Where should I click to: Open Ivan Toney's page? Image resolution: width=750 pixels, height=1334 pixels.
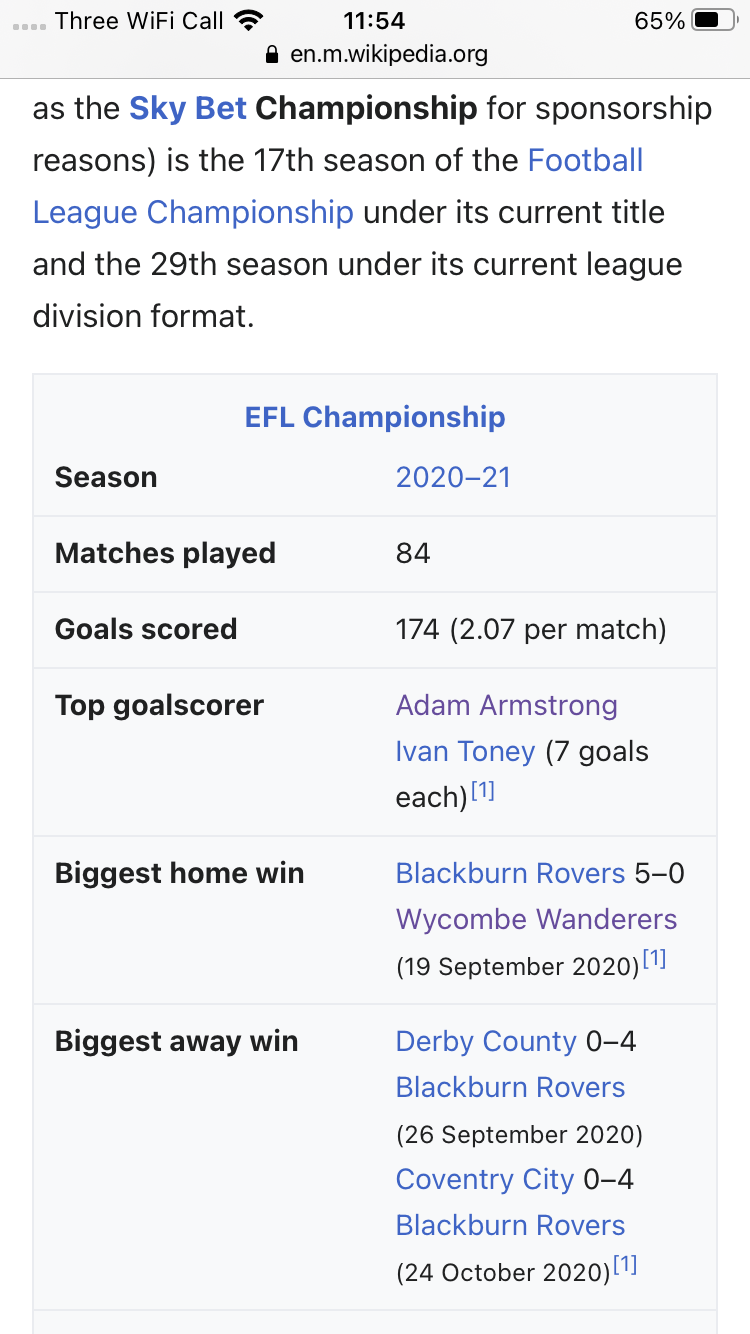click(x=465, y=751)
